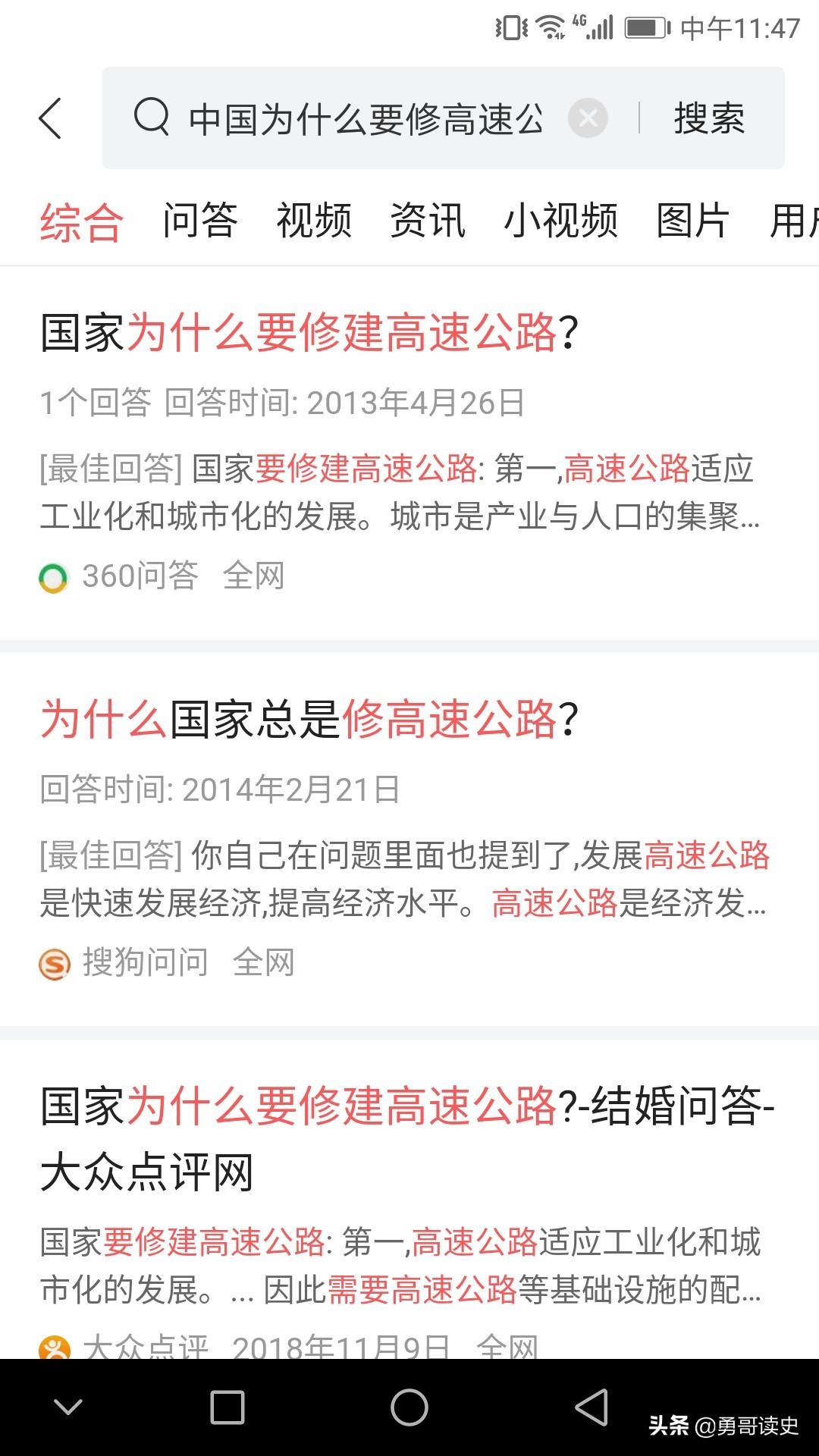Switch to the 视频 tab
The image size is (819, 1456).
coord(315,221)
